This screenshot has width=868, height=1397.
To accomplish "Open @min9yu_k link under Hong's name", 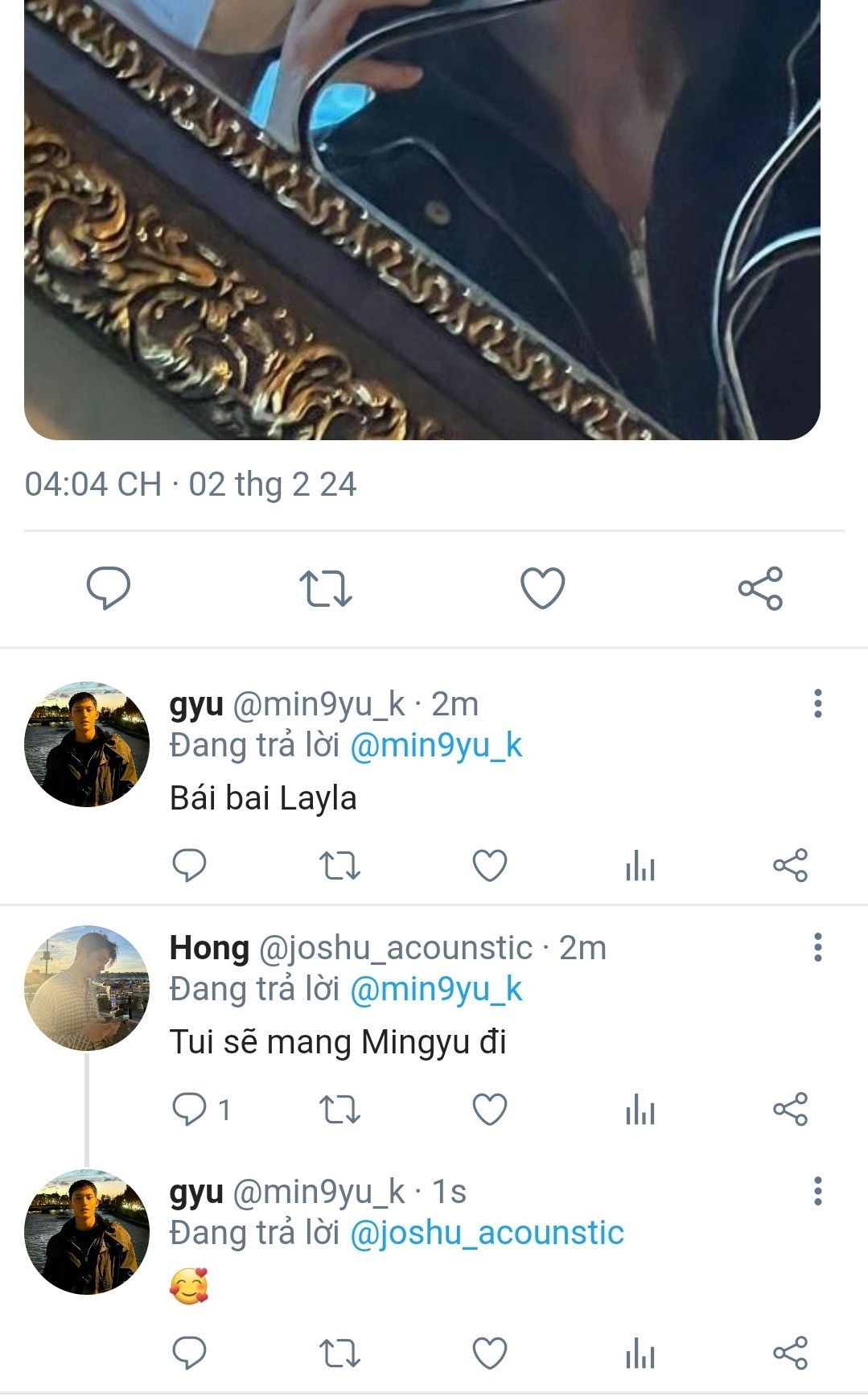I will click(x=437, y=989).
